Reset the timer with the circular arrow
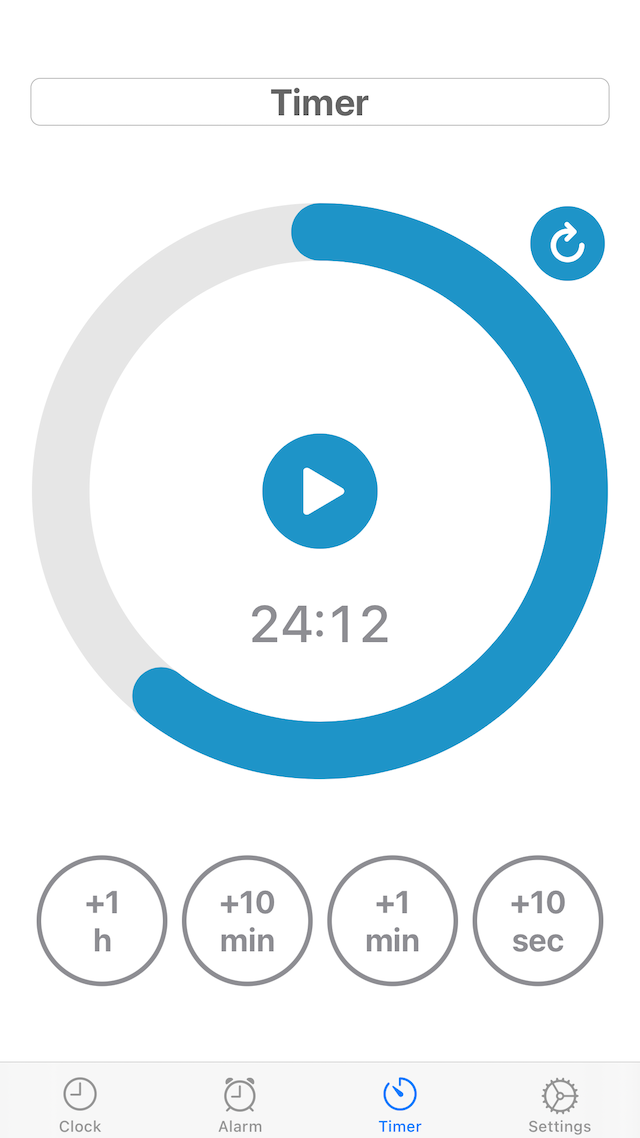 coord(567,244)
